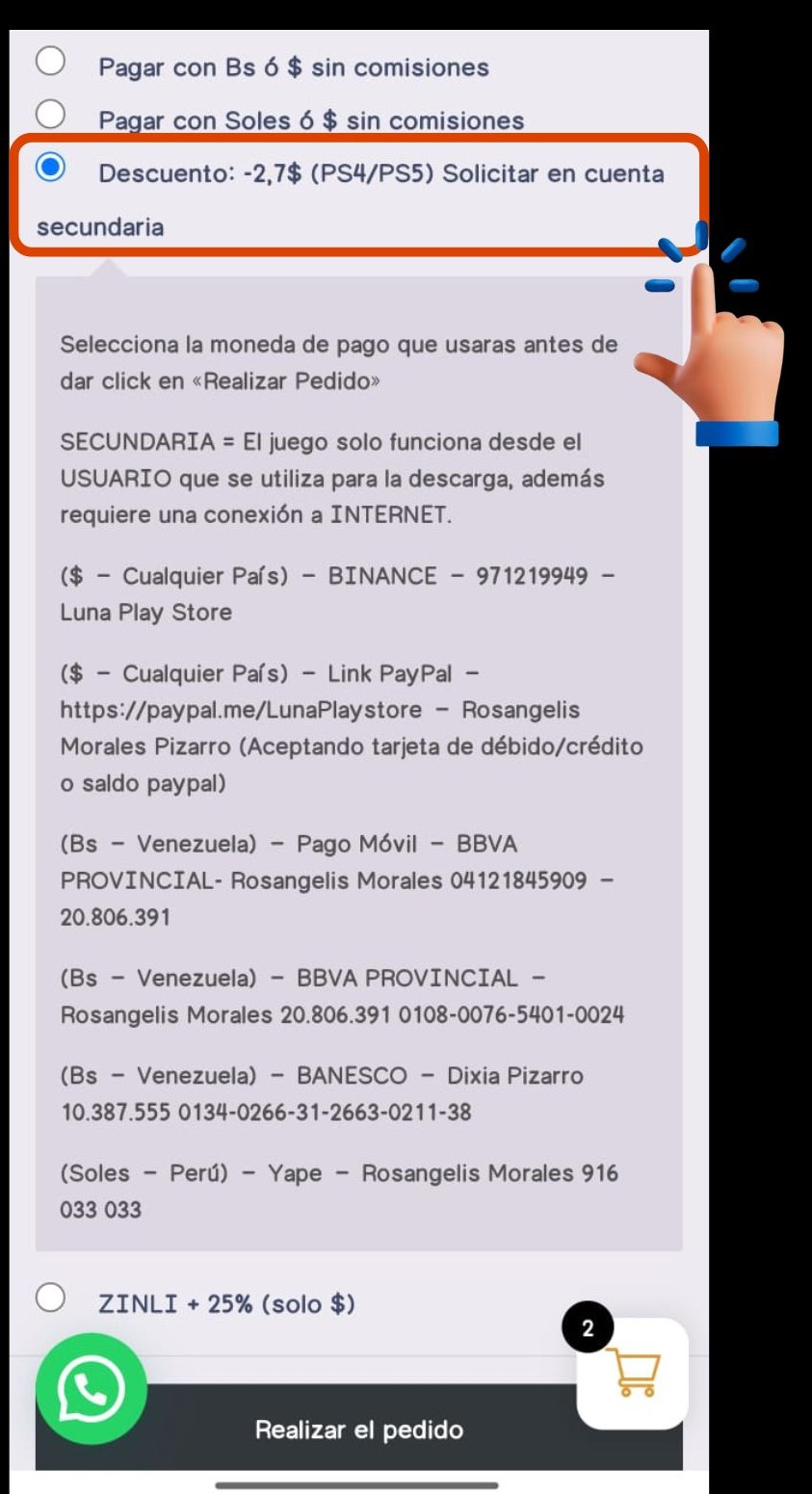812x1494 pixels.
Task: Tap Realizar el pedido button
Action: click(358, 1429)
